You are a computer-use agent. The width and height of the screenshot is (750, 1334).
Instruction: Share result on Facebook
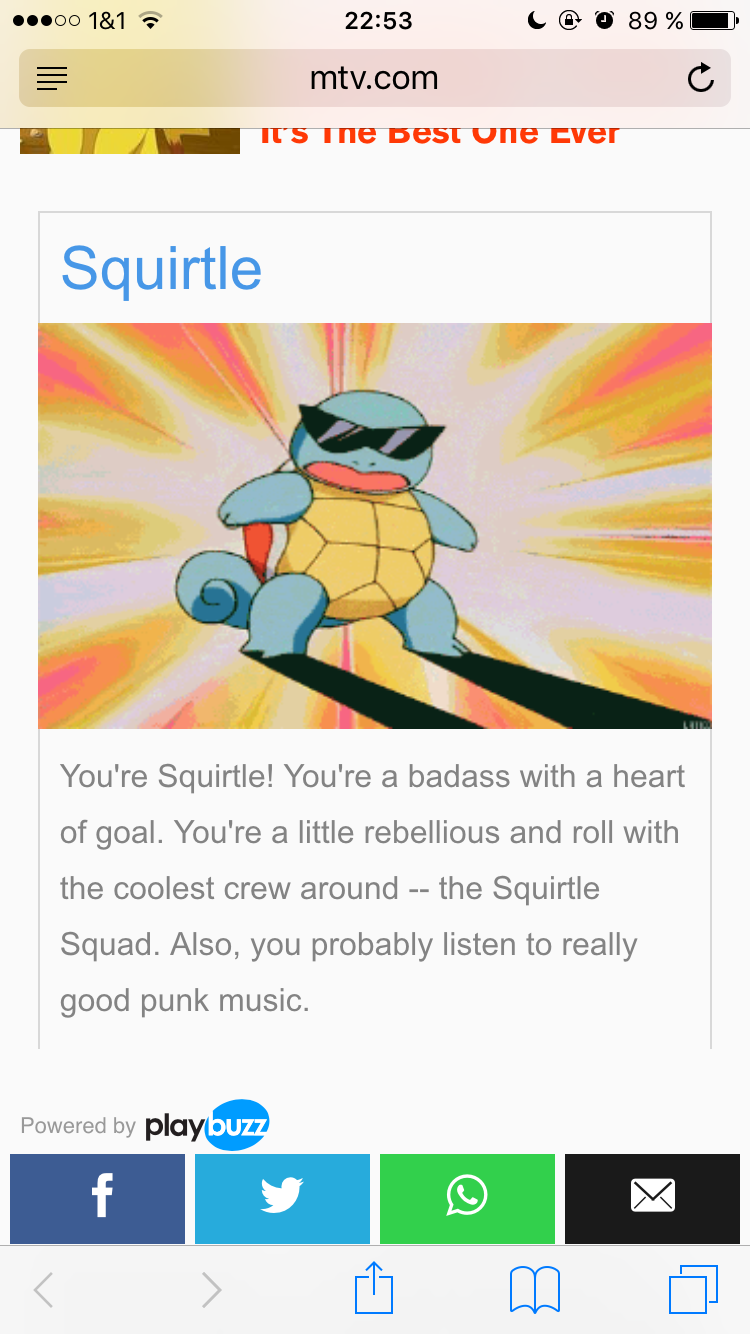98,1197
